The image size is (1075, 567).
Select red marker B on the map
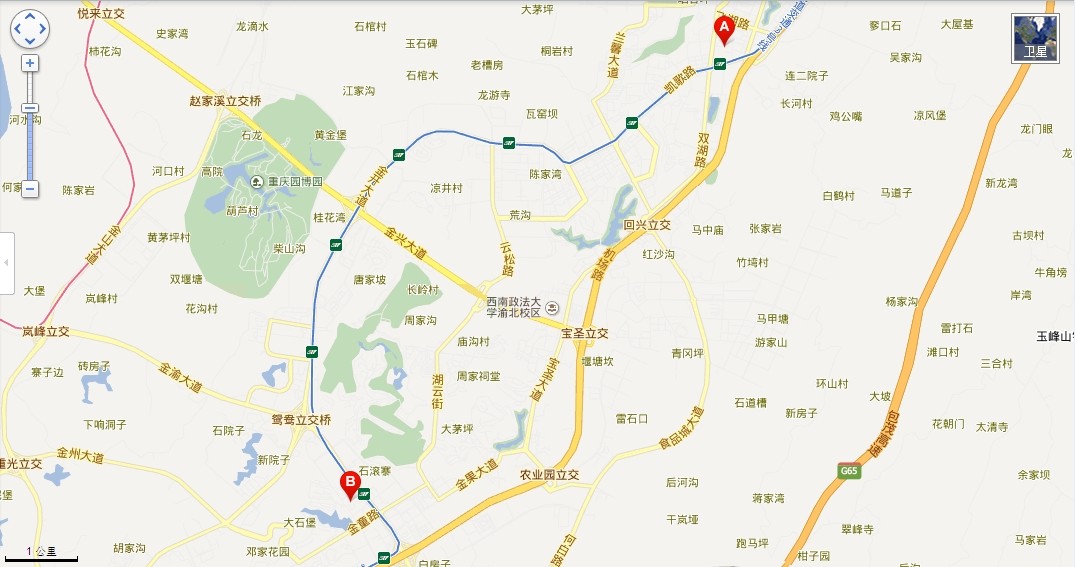click(350, 485)
